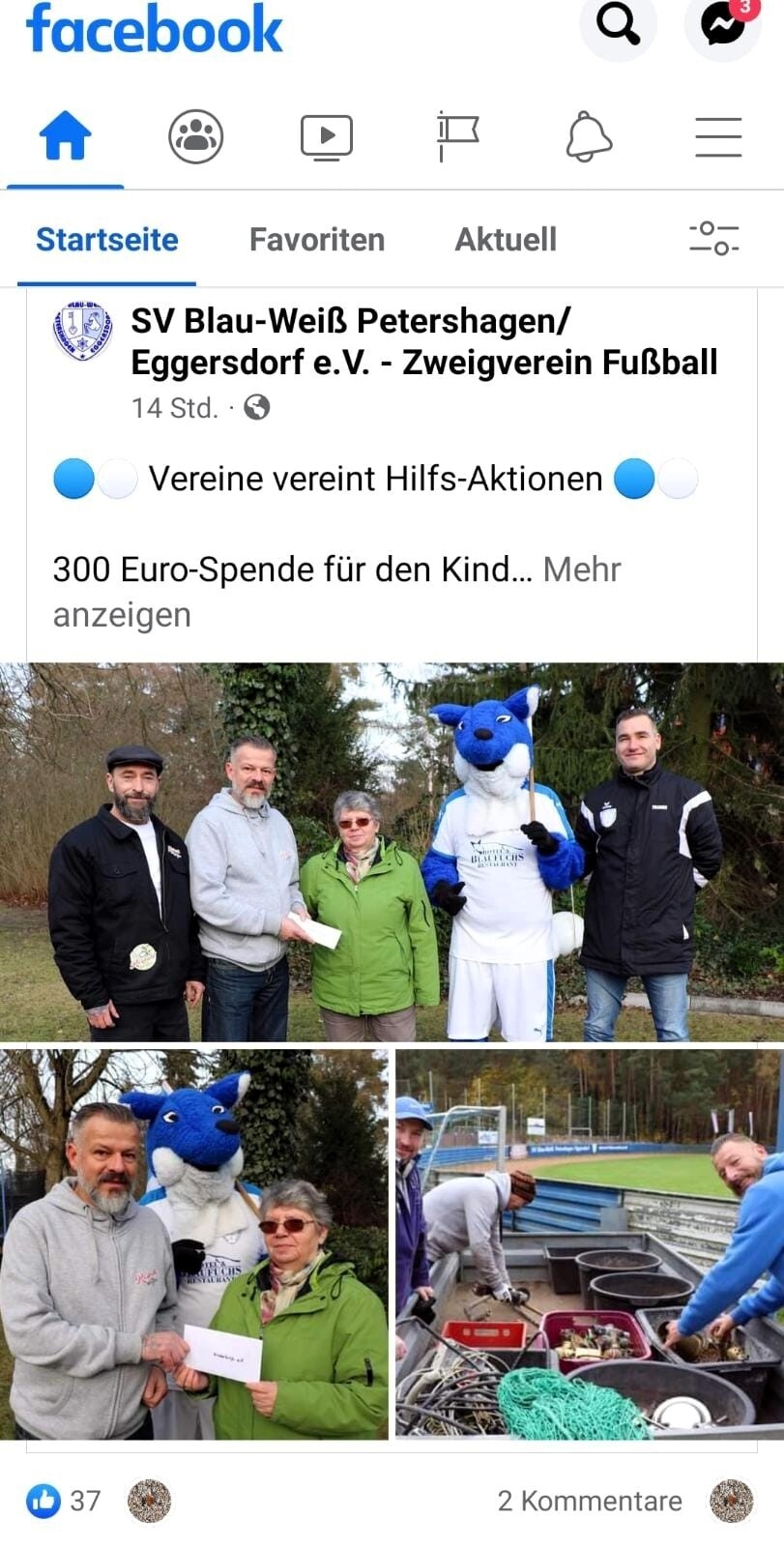Screen dimensions: 784x1547
Task: Open feed filter settings
Action: pyautogui.click(x=713, y=238)
